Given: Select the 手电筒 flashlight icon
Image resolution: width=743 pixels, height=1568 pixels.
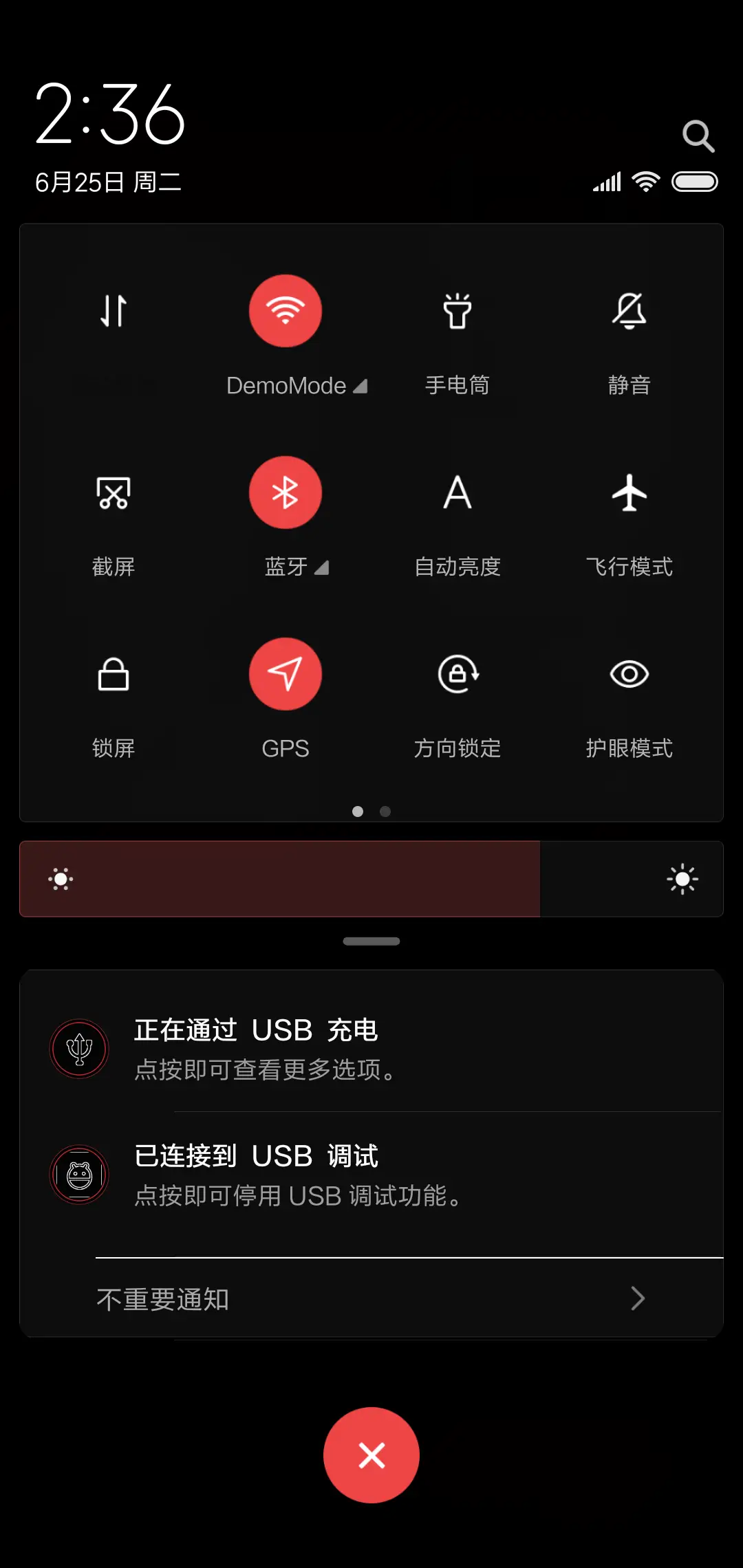Looking at the screenshot, I should [457, 311].
